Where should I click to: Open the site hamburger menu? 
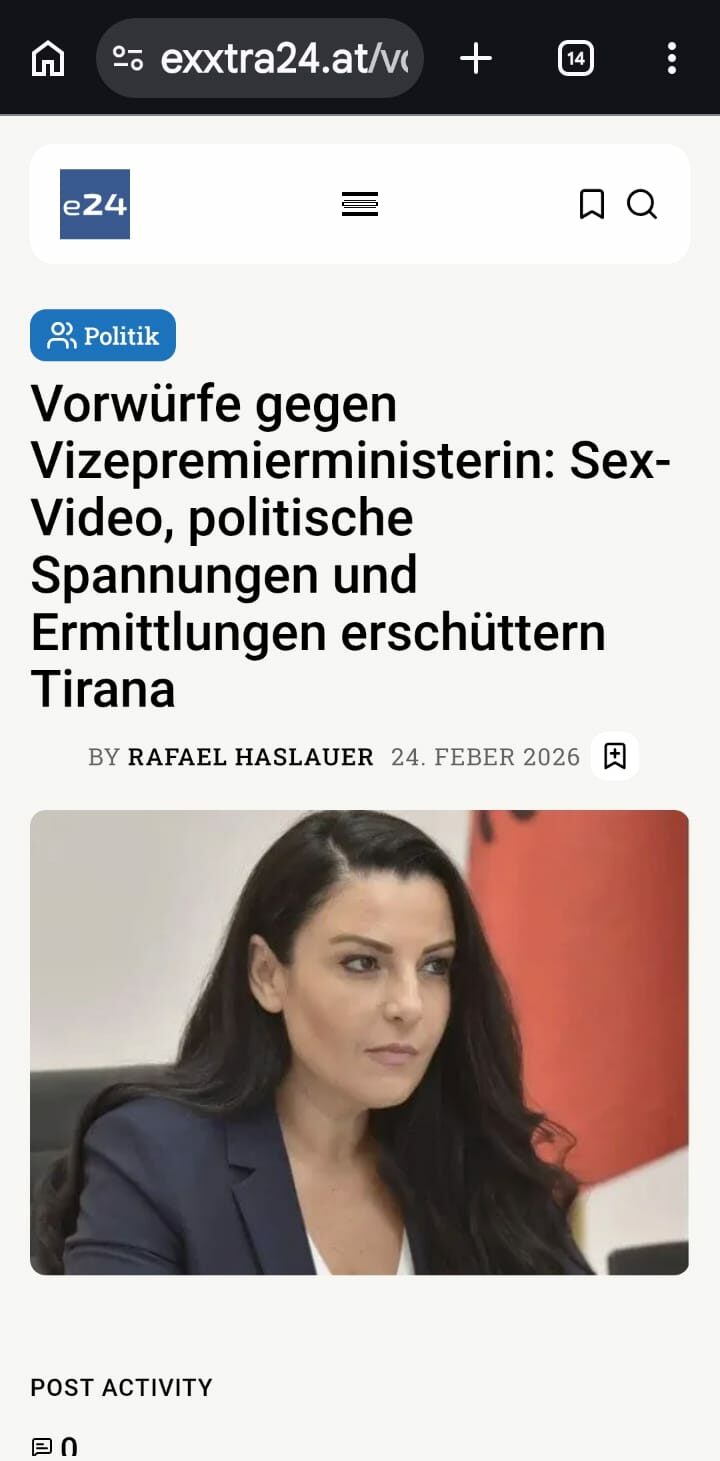pos(360,204)
